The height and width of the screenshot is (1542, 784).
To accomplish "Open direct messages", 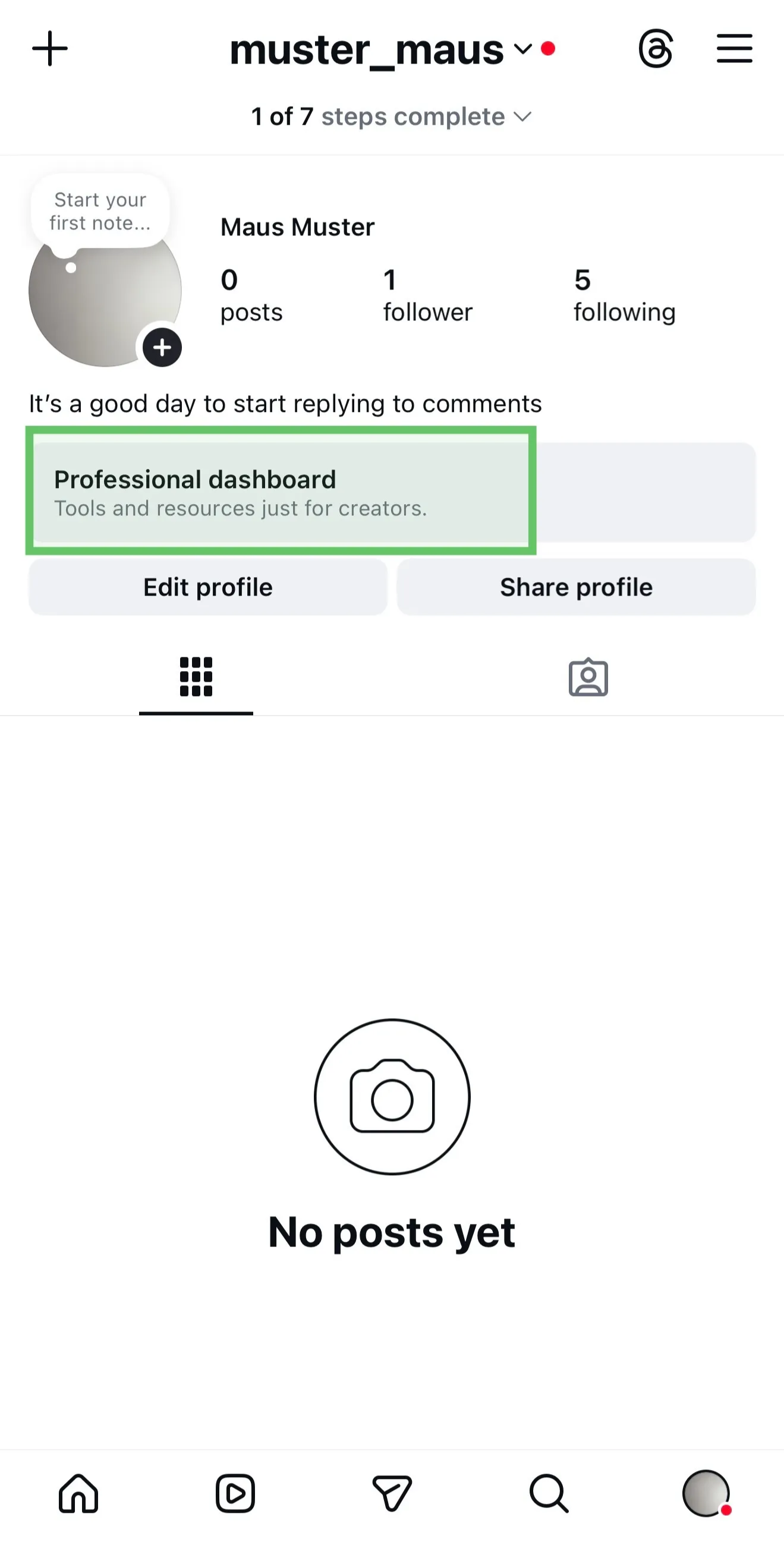I will tap(392, 1493).
